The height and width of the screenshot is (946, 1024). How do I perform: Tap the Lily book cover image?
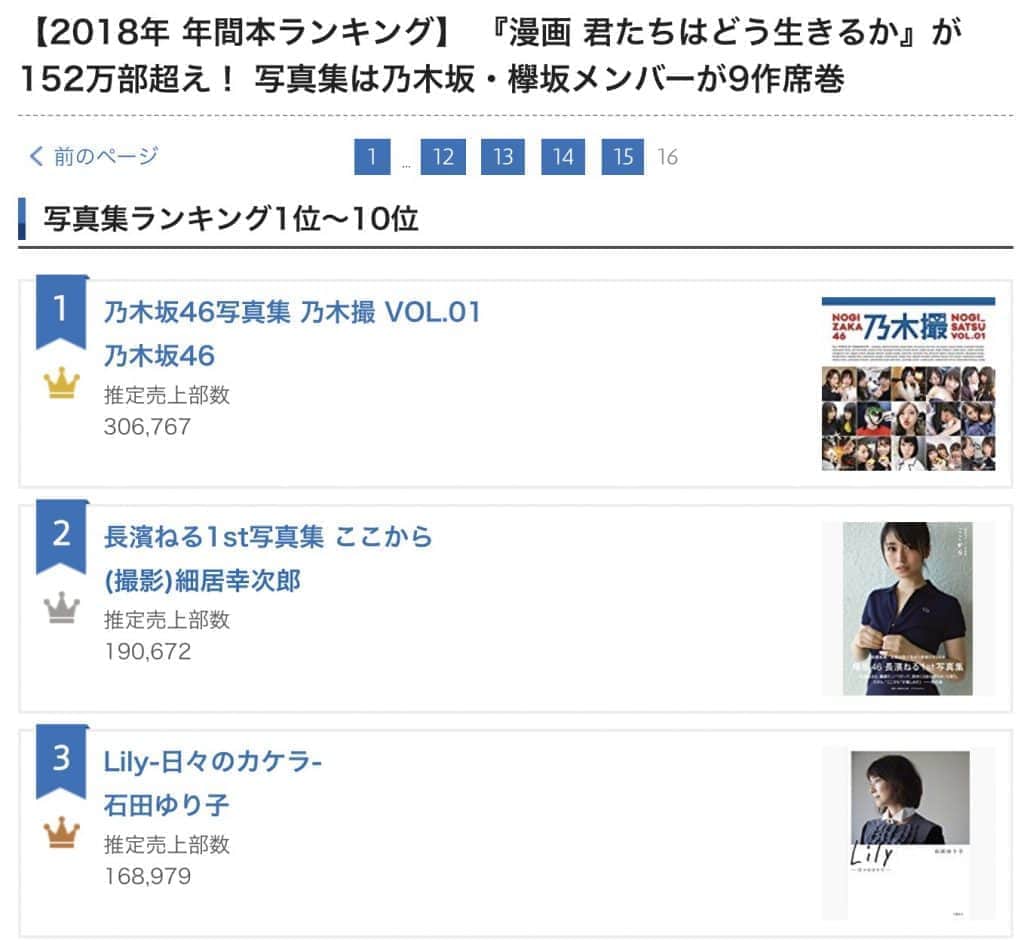coord(908,832)
